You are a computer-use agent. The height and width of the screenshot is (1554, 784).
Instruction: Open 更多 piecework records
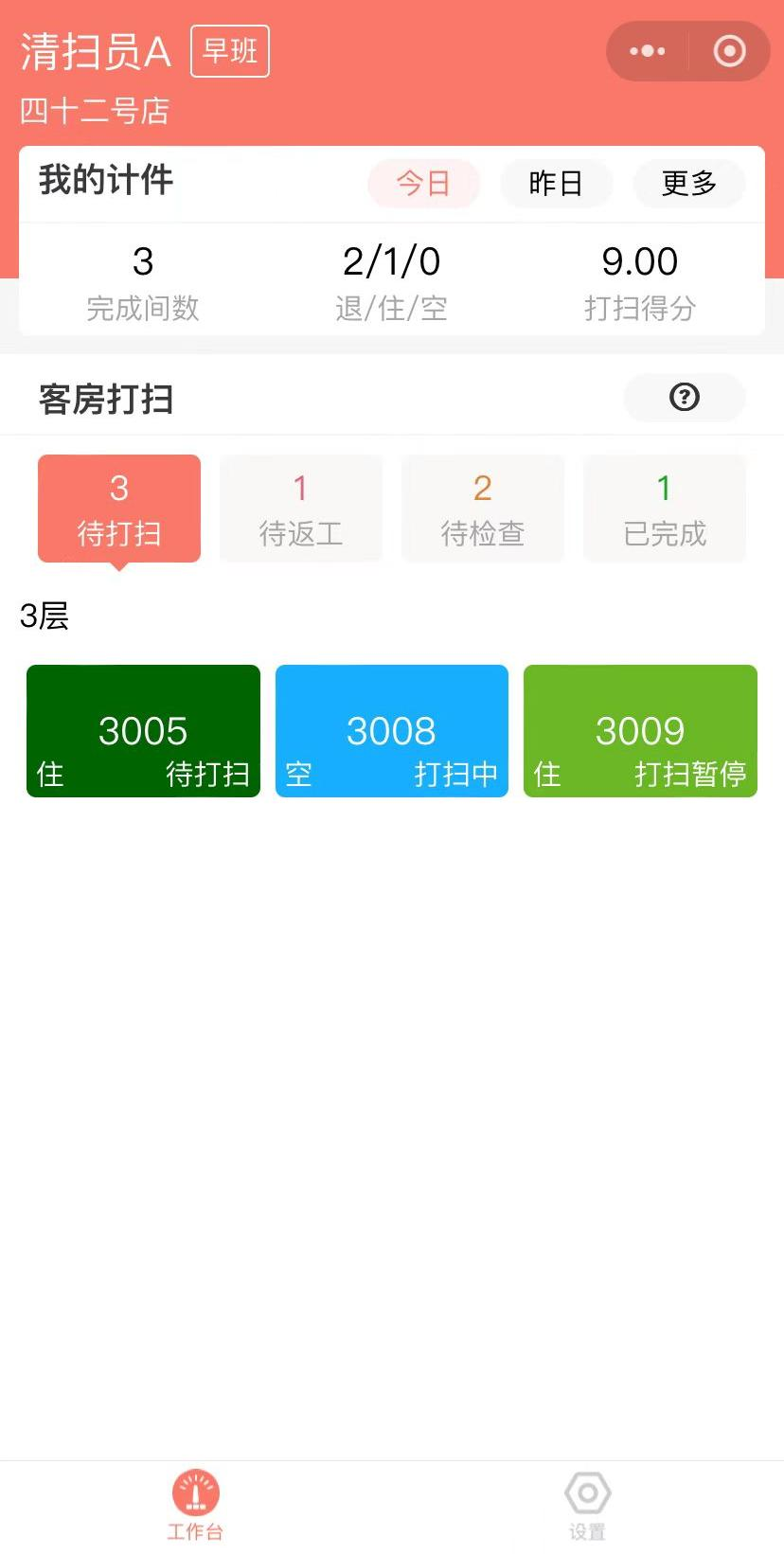click(x=688, y=183)
